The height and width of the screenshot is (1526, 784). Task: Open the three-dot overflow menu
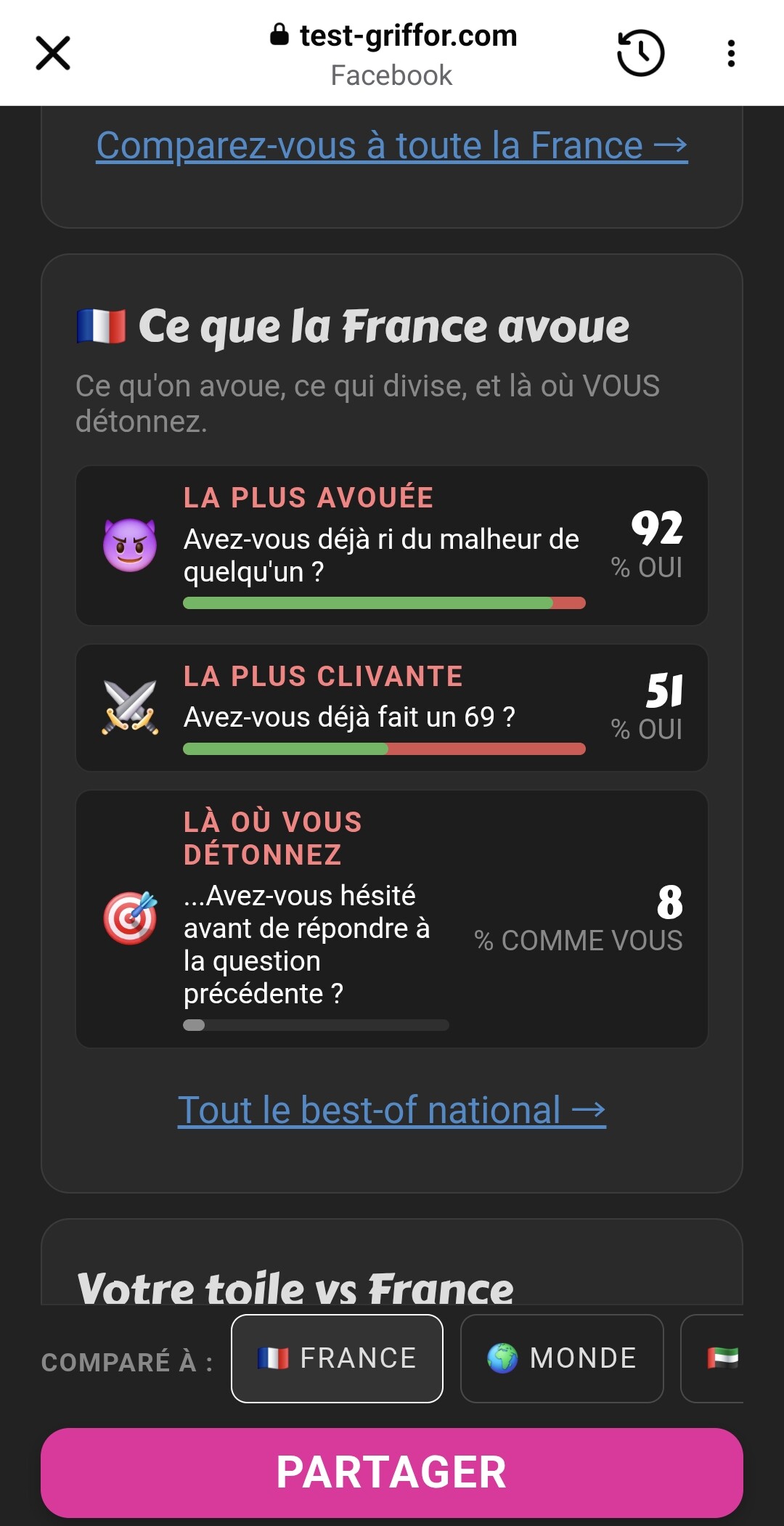point(731,53)
